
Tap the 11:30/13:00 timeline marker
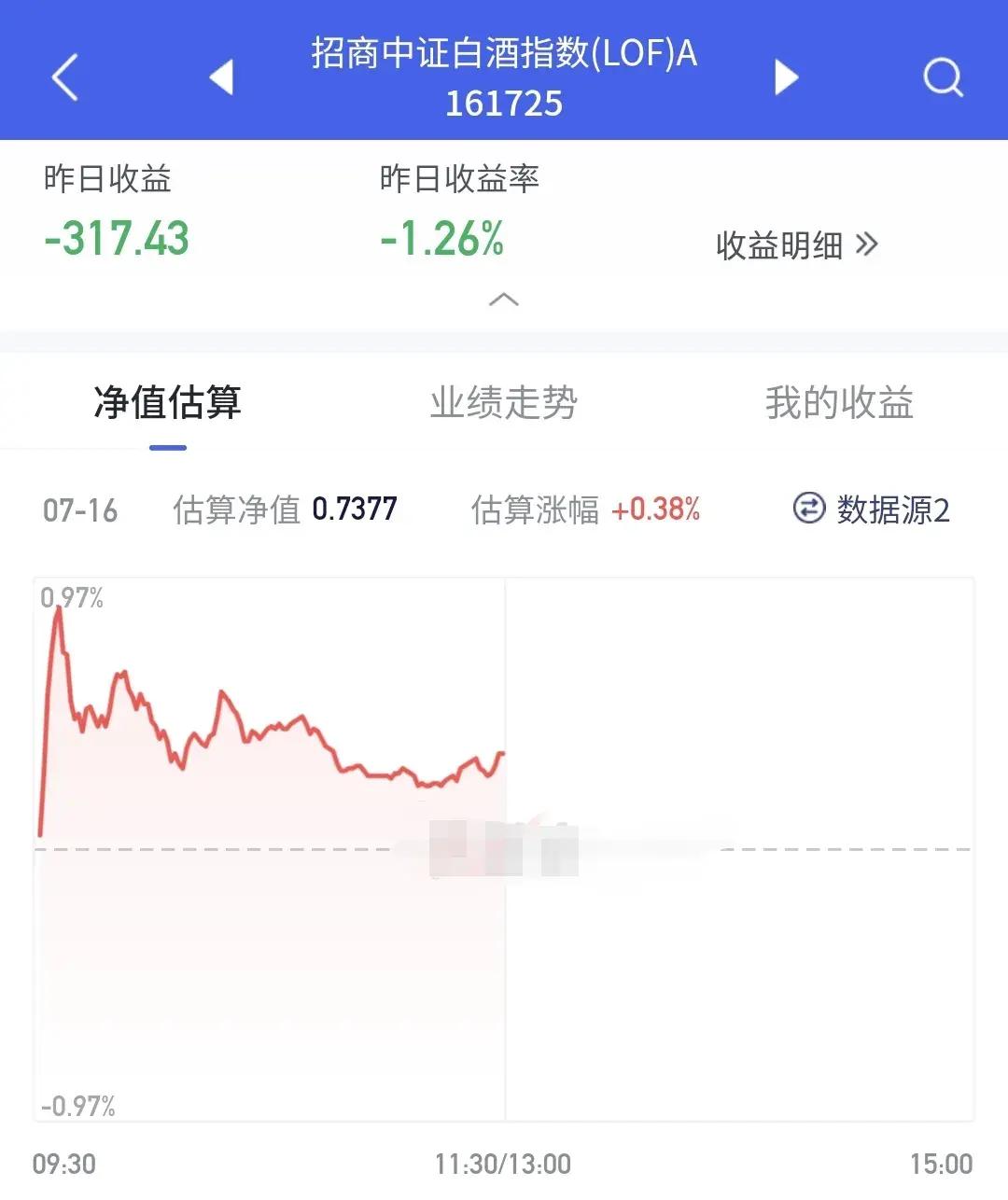click(x=502, y=1164)
